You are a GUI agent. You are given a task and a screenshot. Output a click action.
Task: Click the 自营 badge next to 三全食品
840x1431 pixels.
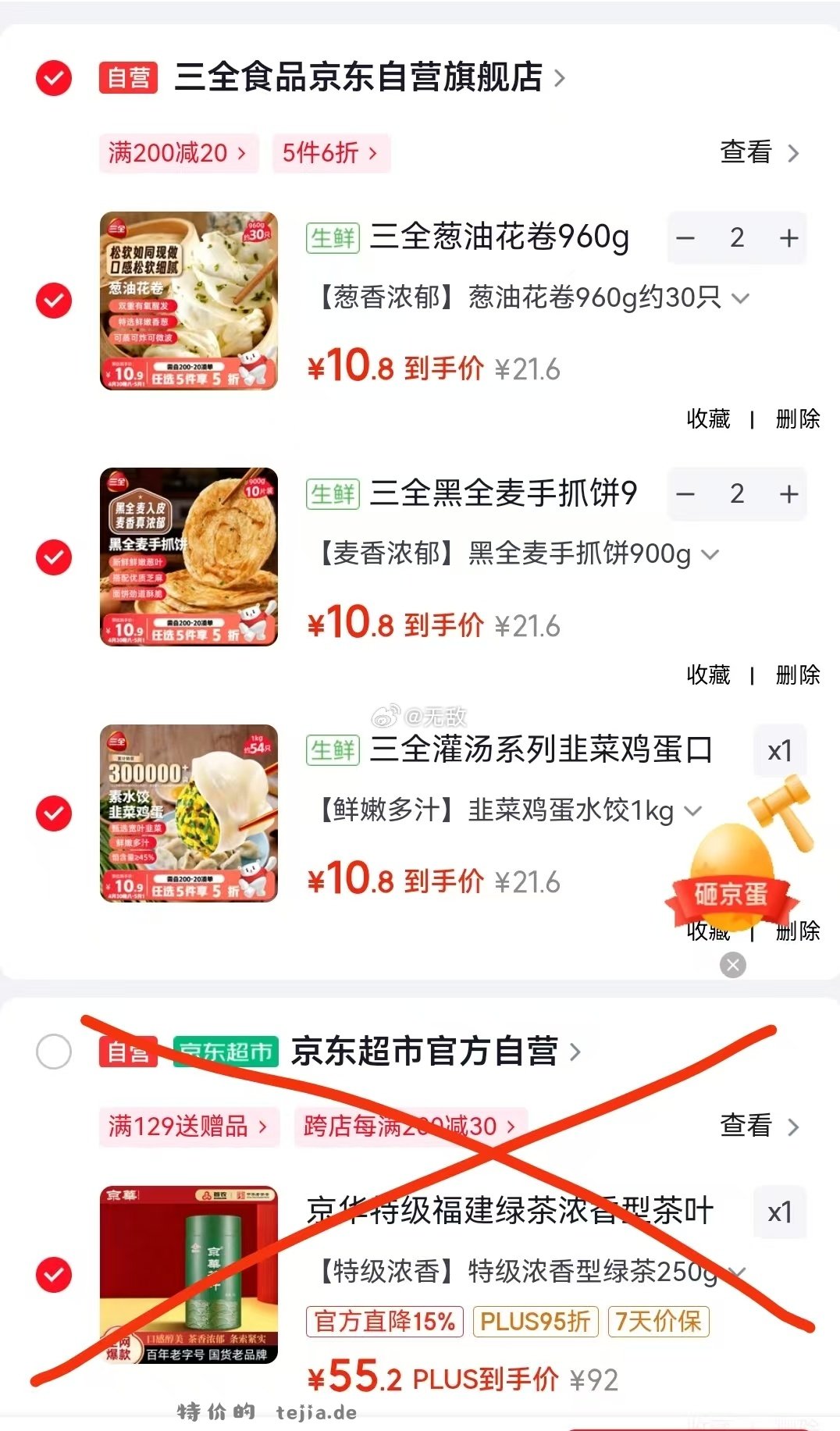(x=127, y=77)
